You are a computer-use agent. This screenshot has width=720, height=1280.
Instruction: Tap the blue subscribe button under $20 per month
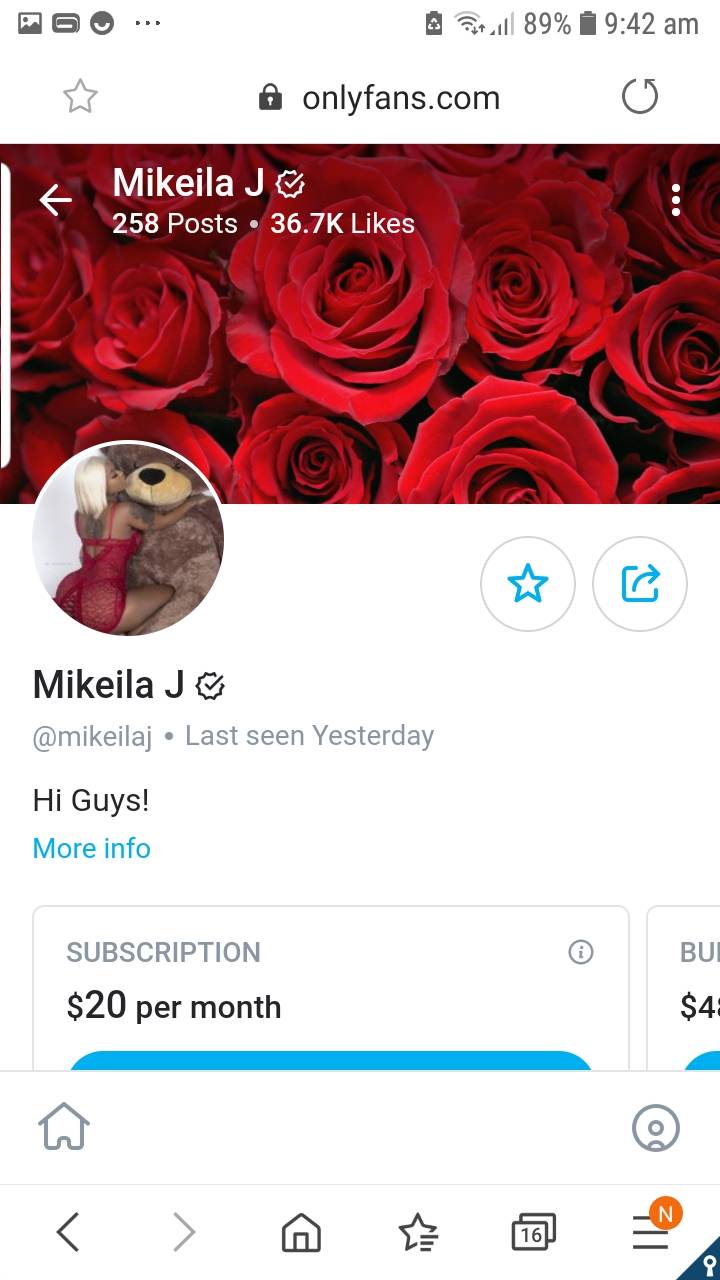click(x=330, y=1062)
